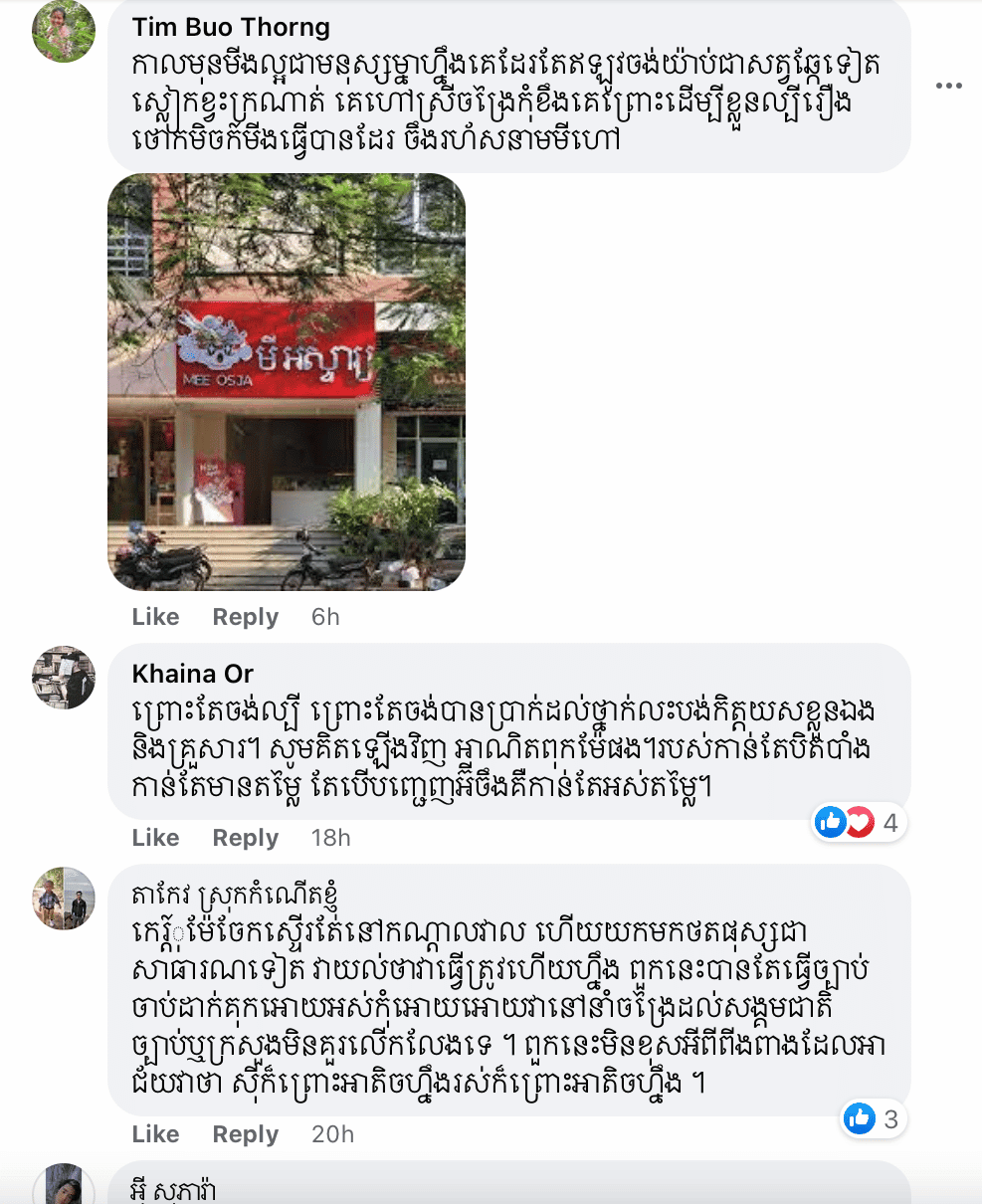Open Khaina Or's profile picture
The image size is (982, 1204).
pos(64,678)
